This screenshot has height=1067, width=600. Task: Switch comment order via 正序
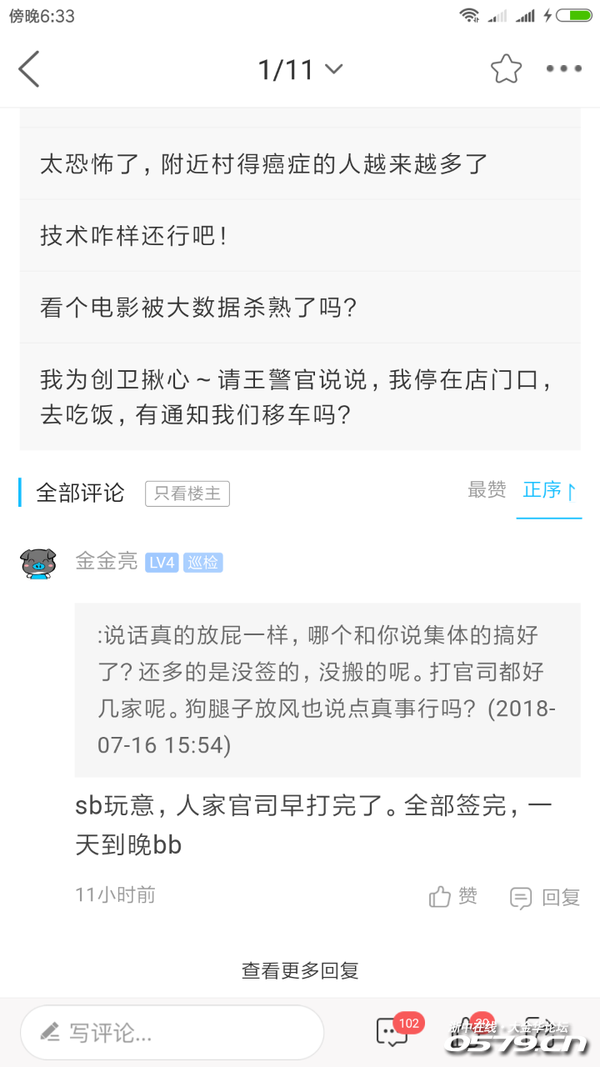tap(549, 490)
